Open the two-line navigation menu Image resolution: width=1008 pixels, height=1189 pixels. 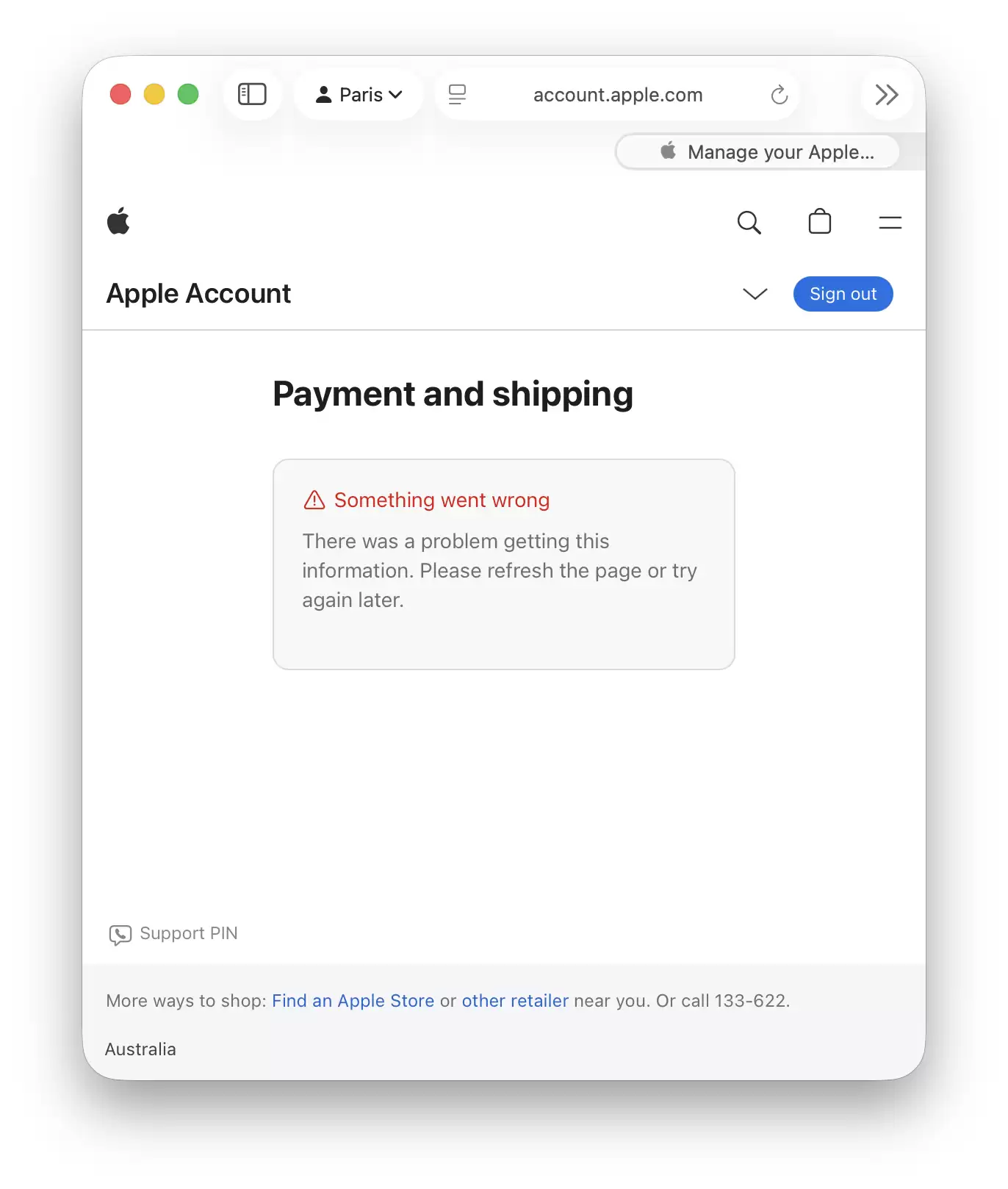click(890, 222)
